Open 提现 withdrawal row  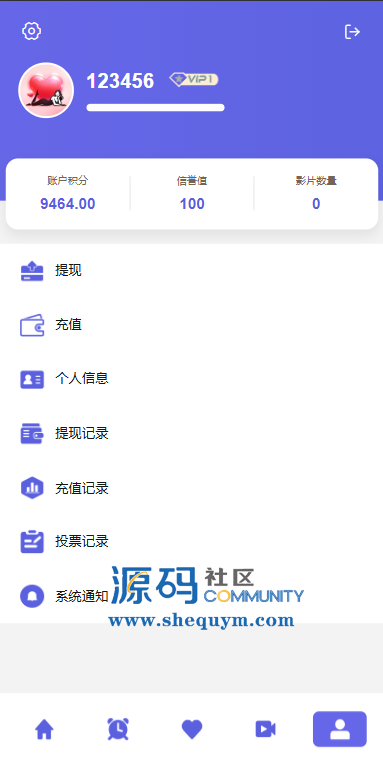pos(191,271)
